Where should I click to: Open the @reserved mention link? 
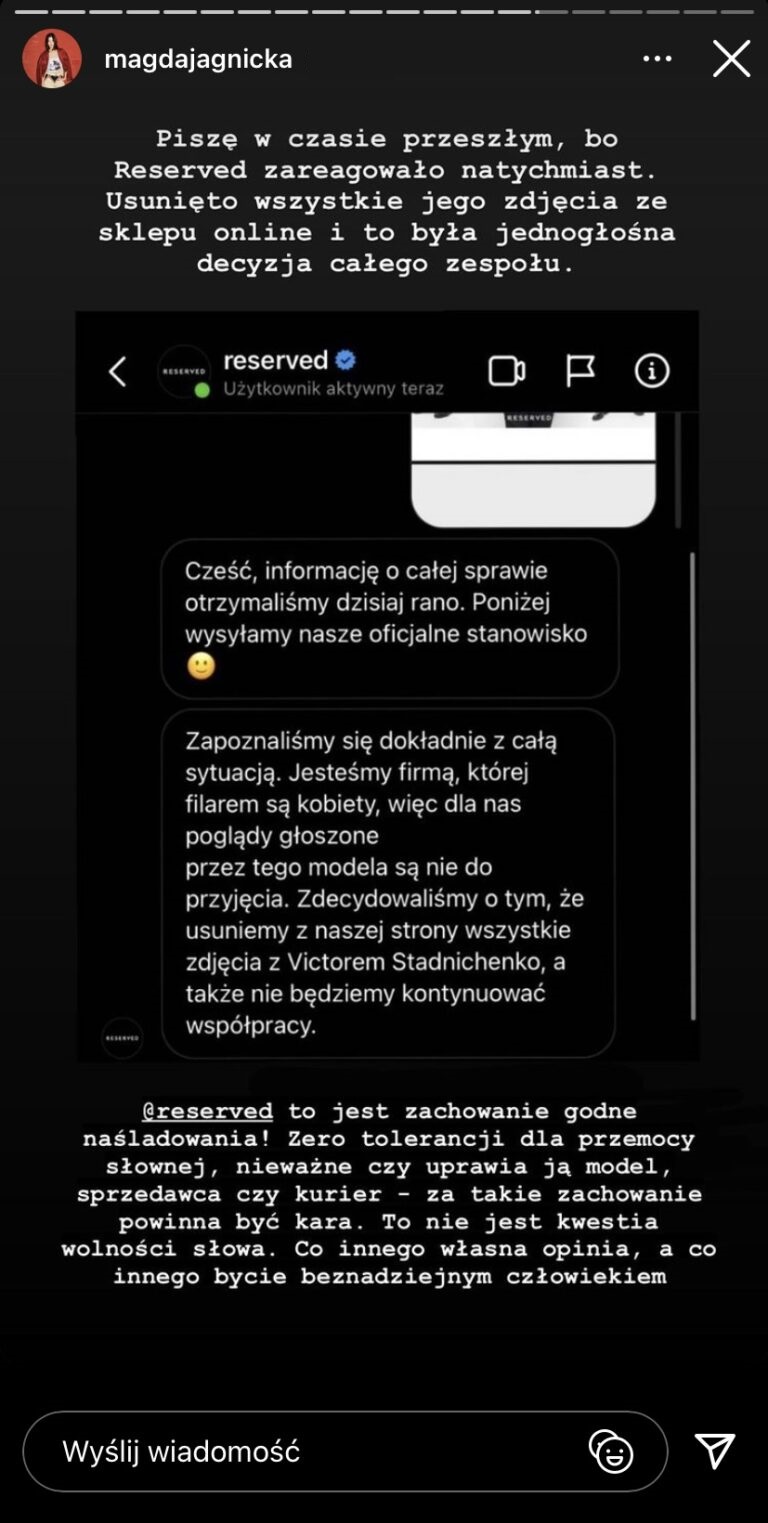(207, 1111)
